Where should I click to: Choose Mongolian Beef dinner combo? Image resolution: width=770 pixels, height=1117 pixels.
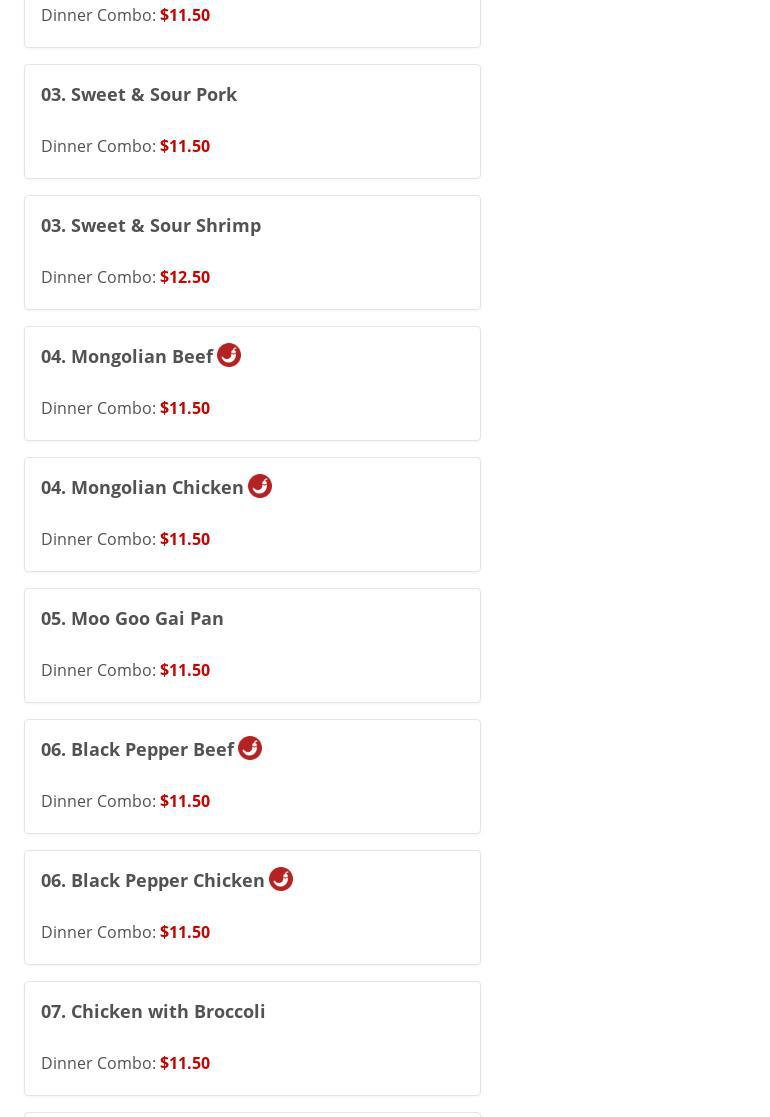pyautogui.click(x=252, y=383)
